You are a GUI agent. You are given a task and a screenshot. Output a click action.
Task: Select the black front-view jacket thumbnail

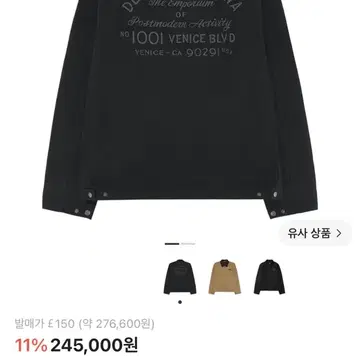coord(269,277)
